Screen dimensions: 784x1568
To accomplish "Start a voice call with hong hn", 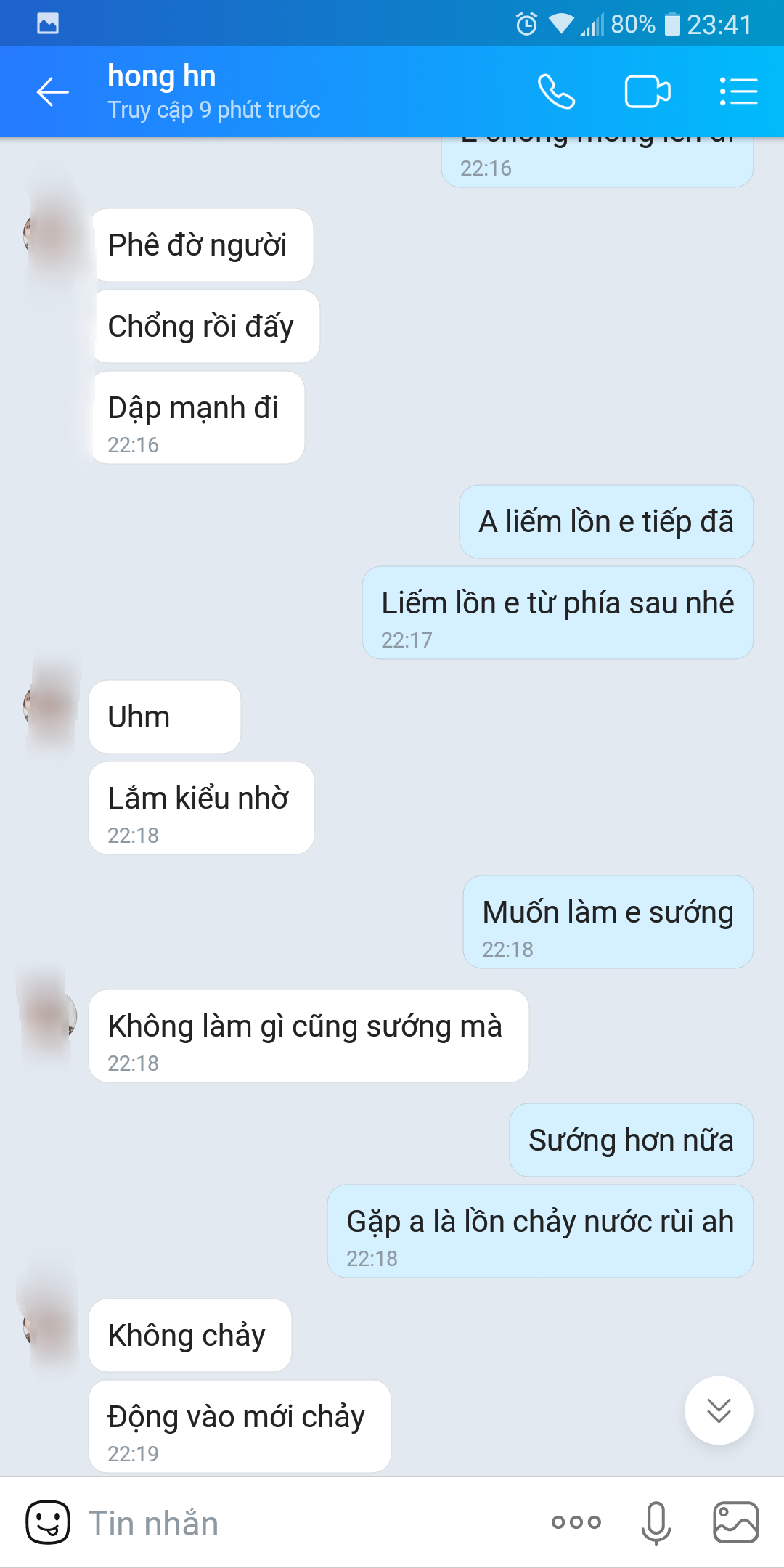I will pyautogui.click(x=556, y=92).
